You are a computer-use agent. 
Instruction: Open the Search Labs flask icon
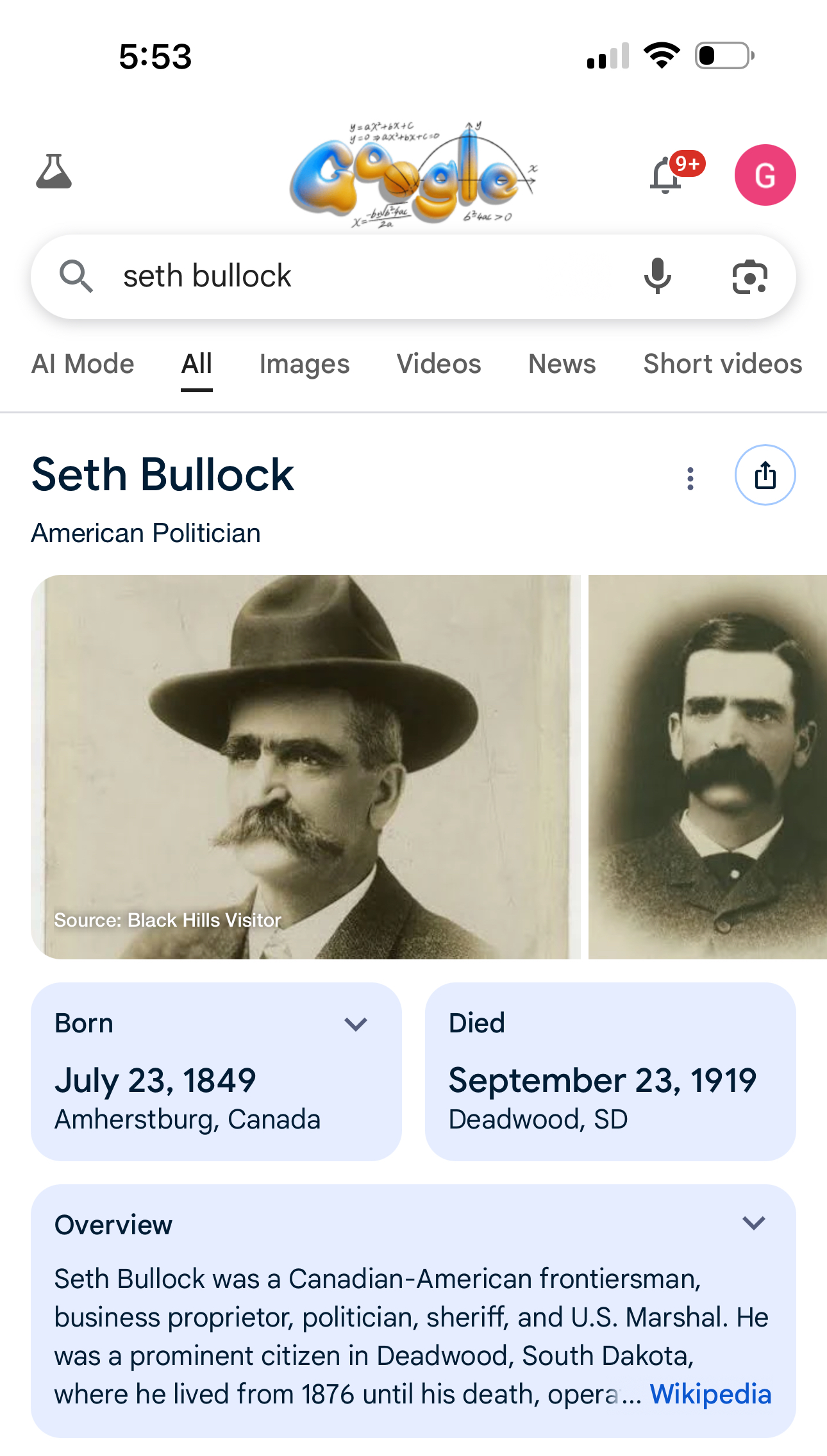pyautogui.click(x=54, y=172)
